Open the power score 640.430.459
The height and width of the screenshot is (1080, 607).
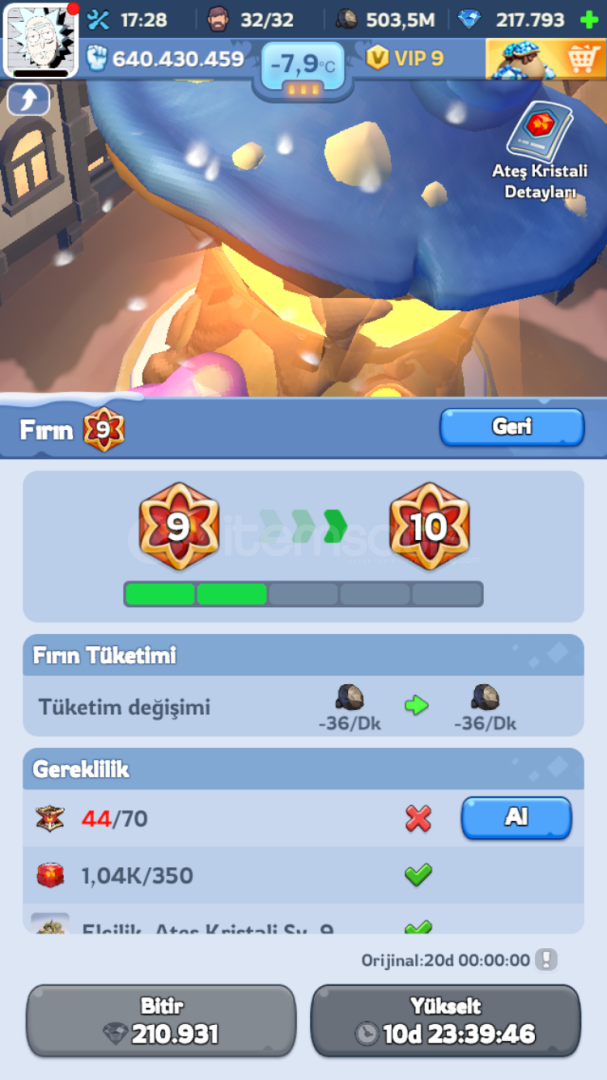[166, 59]
